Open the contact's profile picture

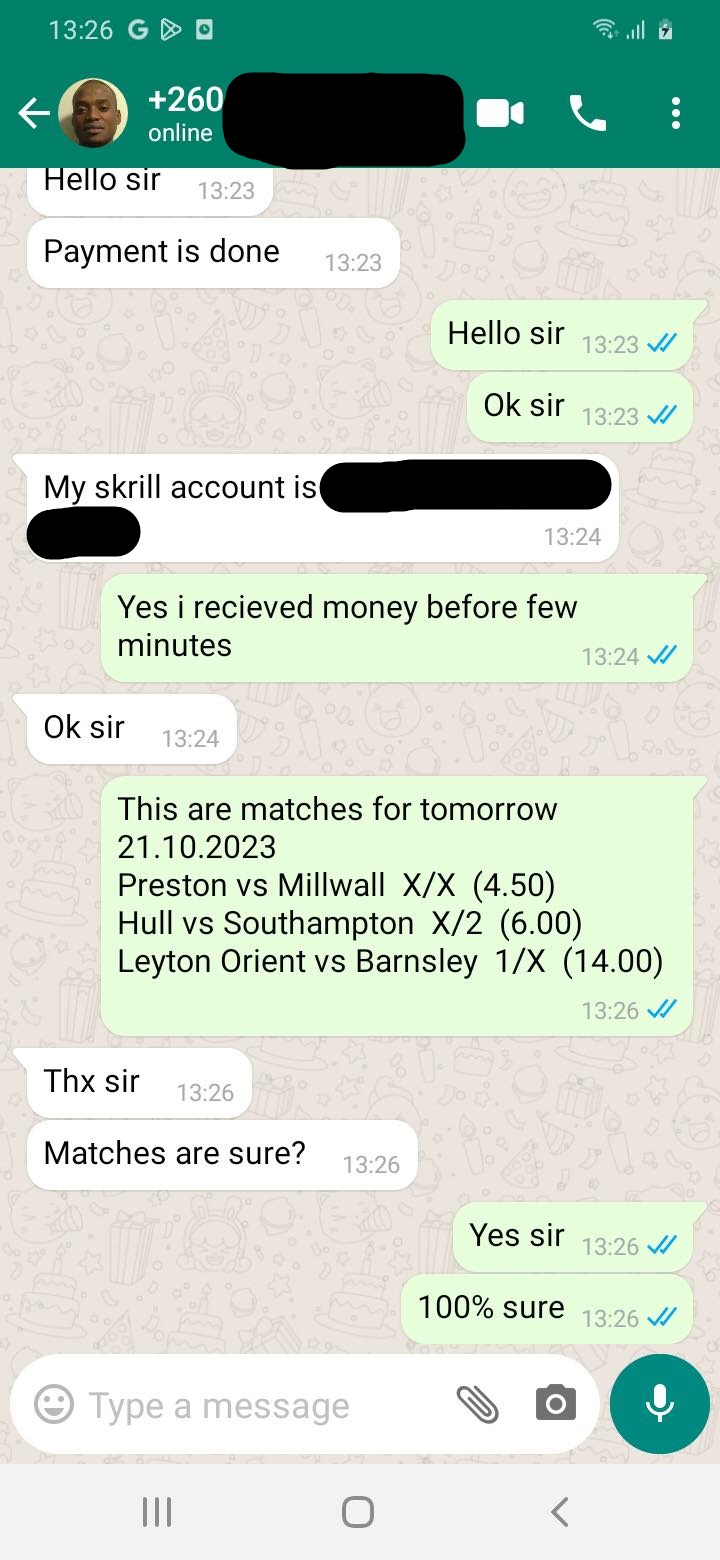coord(94,114)
